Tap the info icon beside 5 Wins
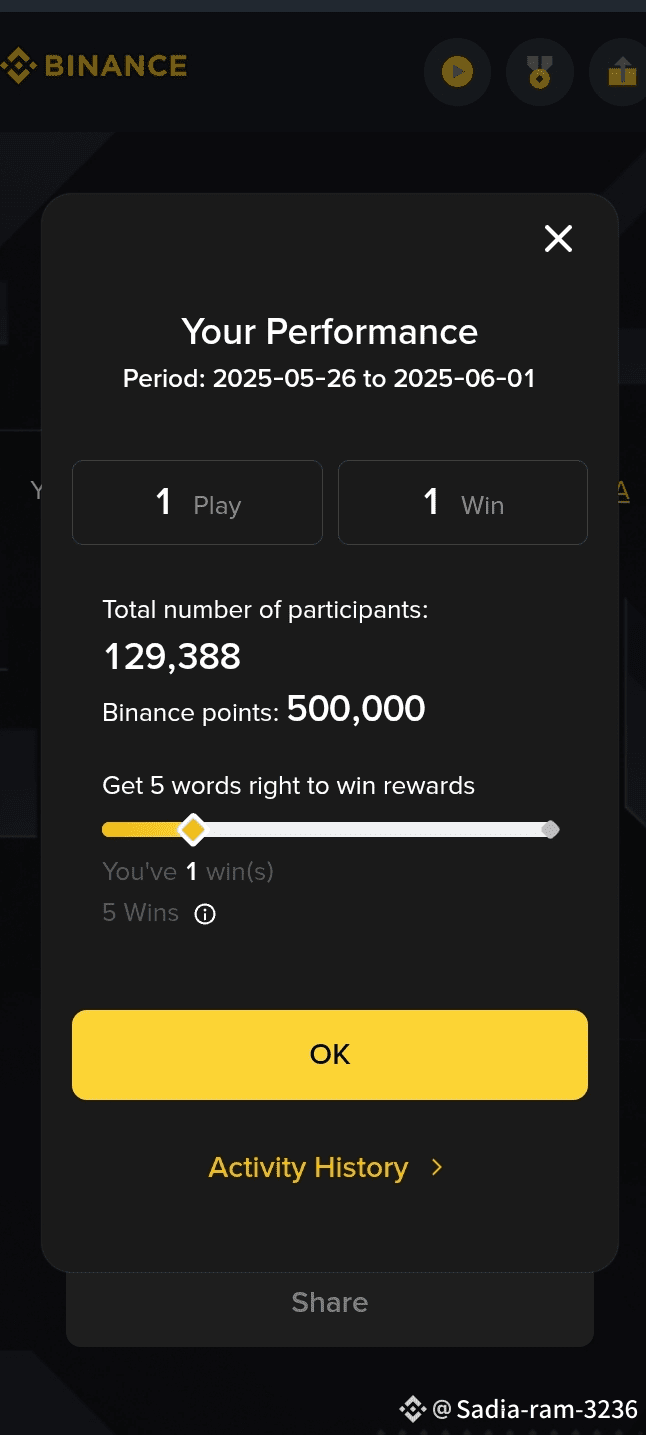646x1435 pixels. click(205, 914)
